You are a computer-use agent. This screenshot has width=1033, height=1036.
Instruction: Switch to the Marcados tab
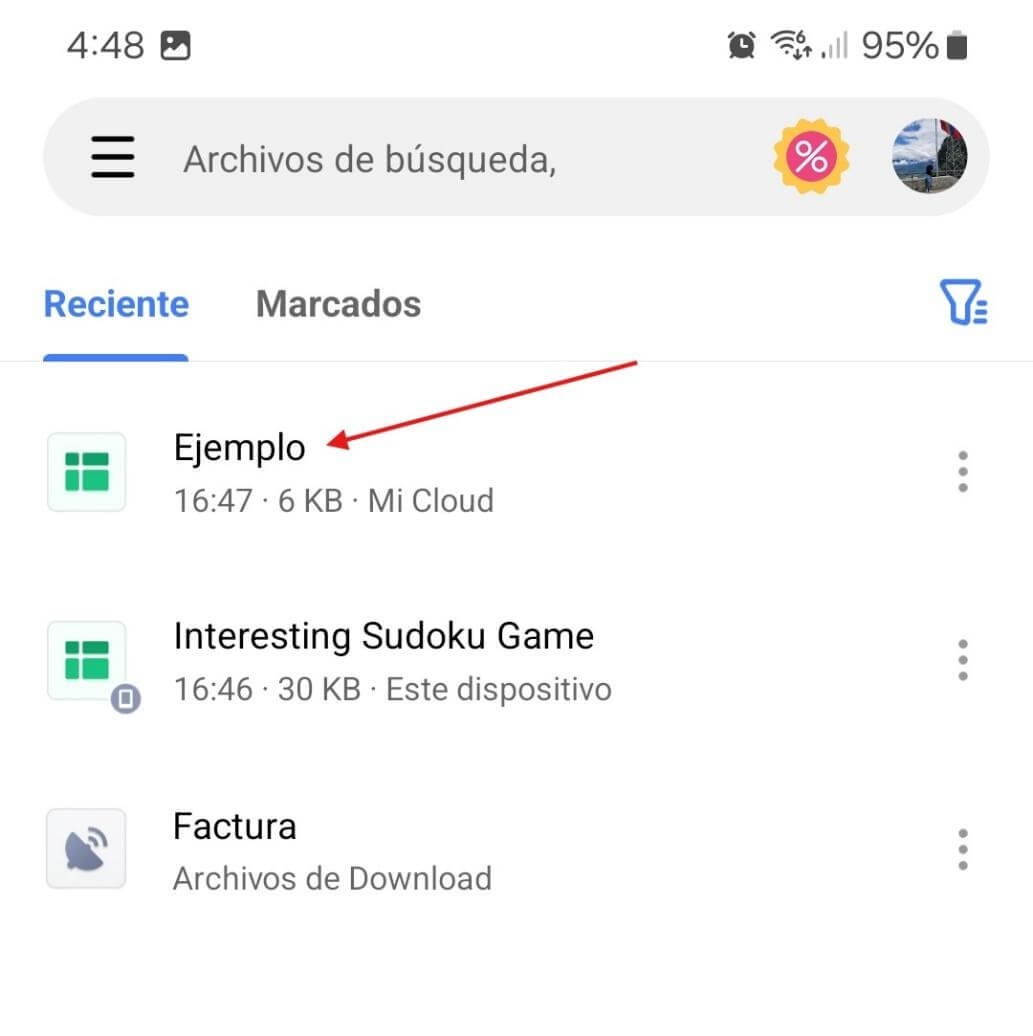click(338, 304)
